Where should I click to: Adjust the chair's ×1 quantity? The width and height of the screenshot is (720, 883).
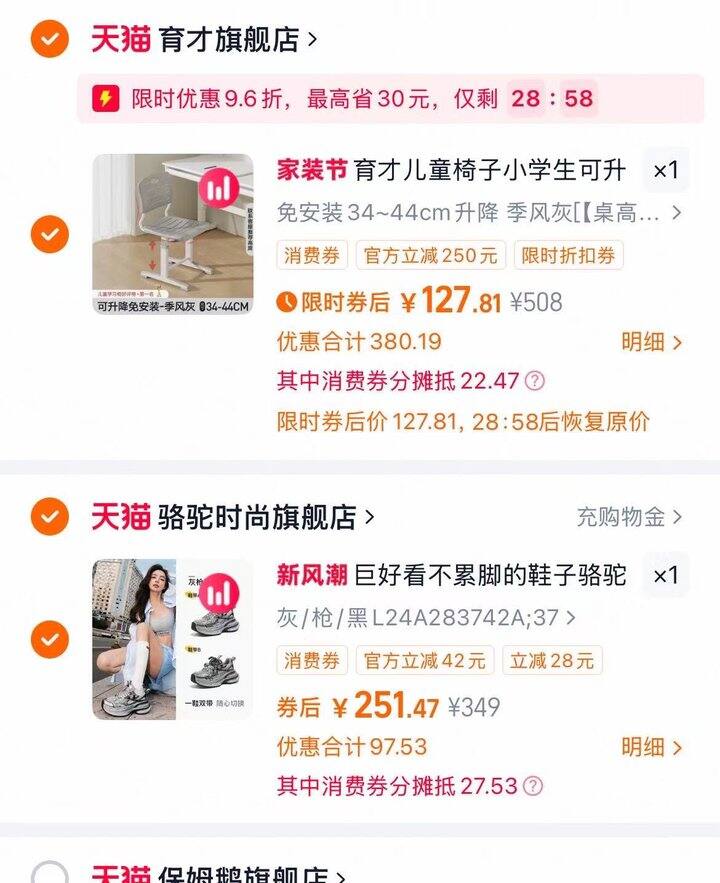click(x=665, y=171)
